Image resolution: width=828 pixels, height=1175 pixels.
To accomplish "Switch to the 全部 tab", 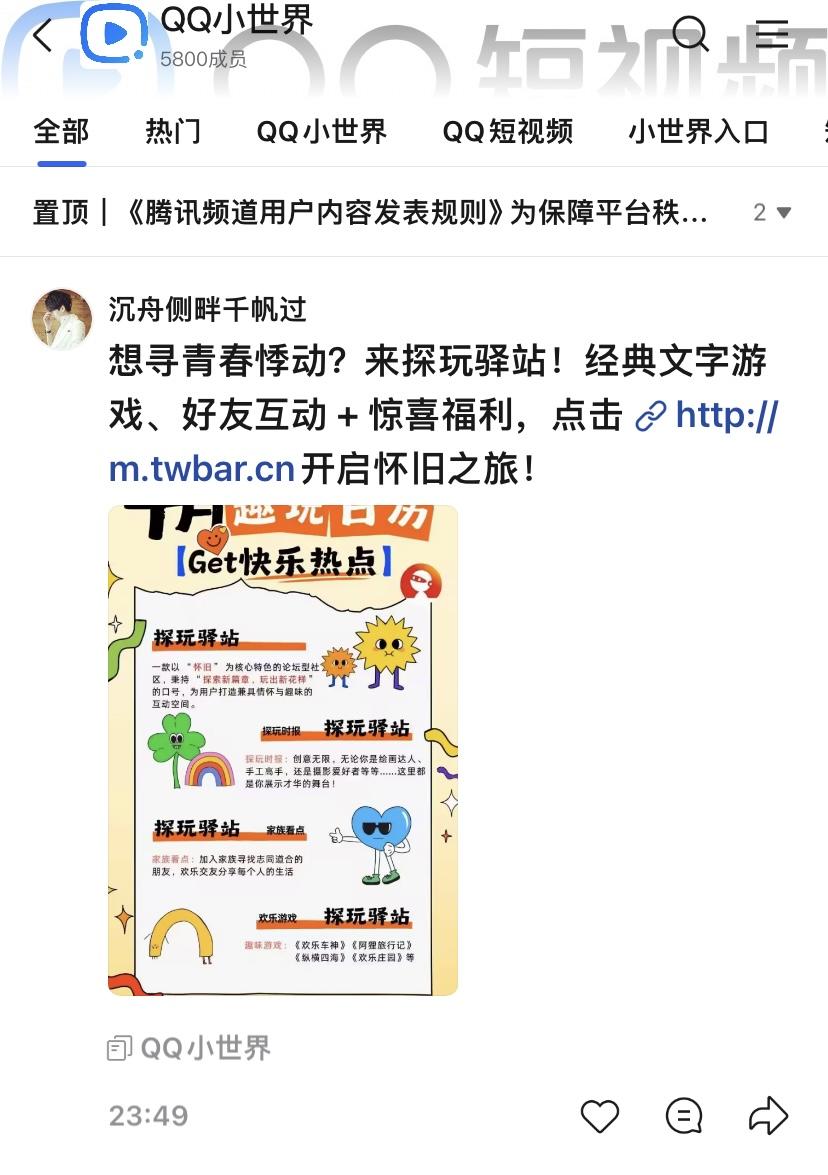I will tap(61, 131).
